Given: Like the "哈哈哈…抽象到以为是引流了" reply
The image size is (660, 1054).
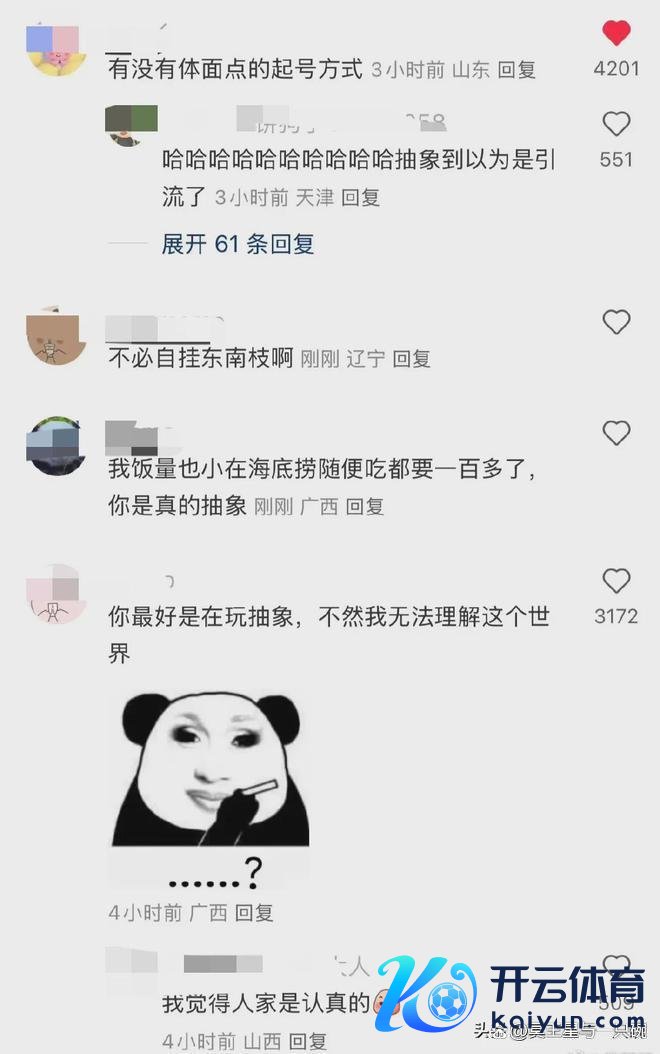Looking at the screenshot, I should [x=616, y=125].
